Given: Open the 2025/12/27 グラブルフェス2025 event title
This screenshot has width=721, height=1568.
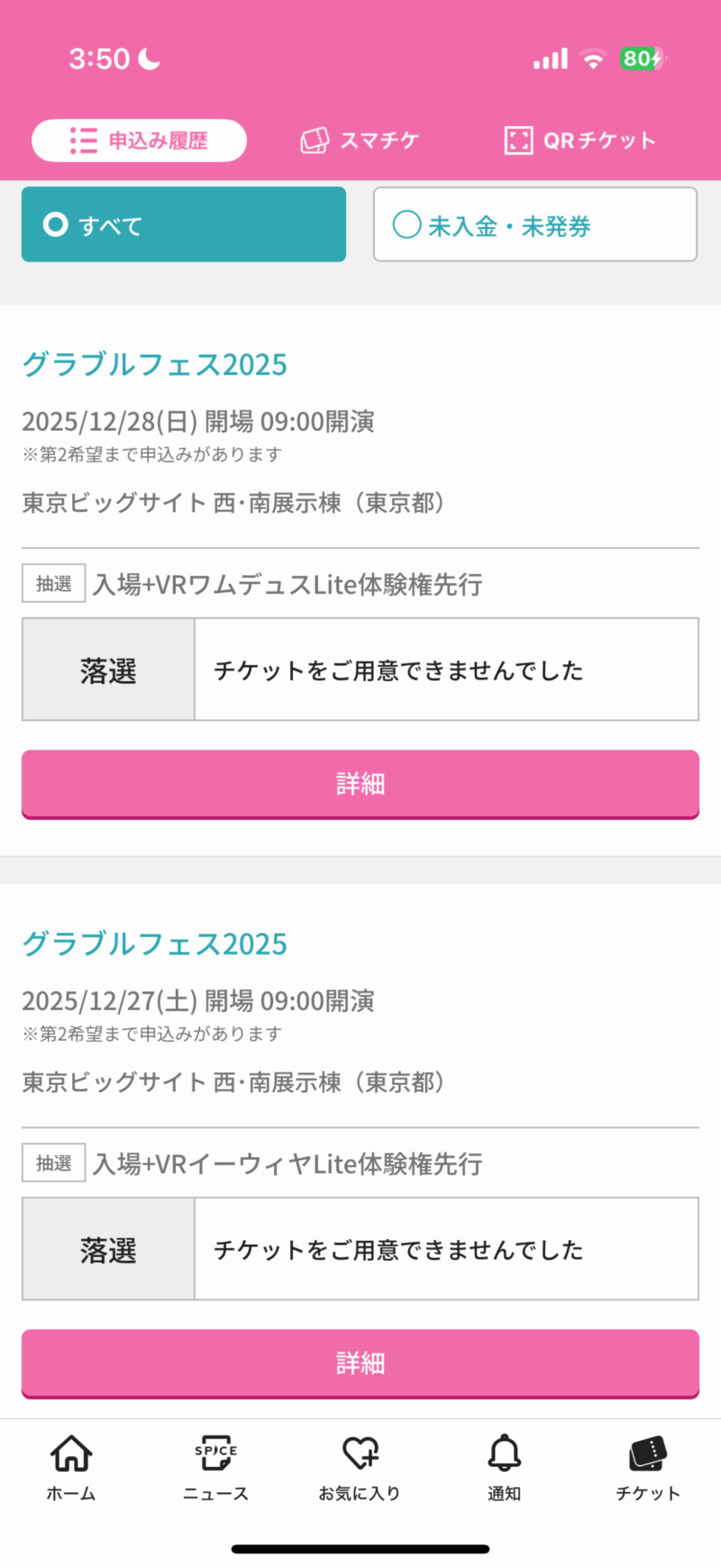Looking at the screenshot, I should pyautogui.click(x=155, y=944).
